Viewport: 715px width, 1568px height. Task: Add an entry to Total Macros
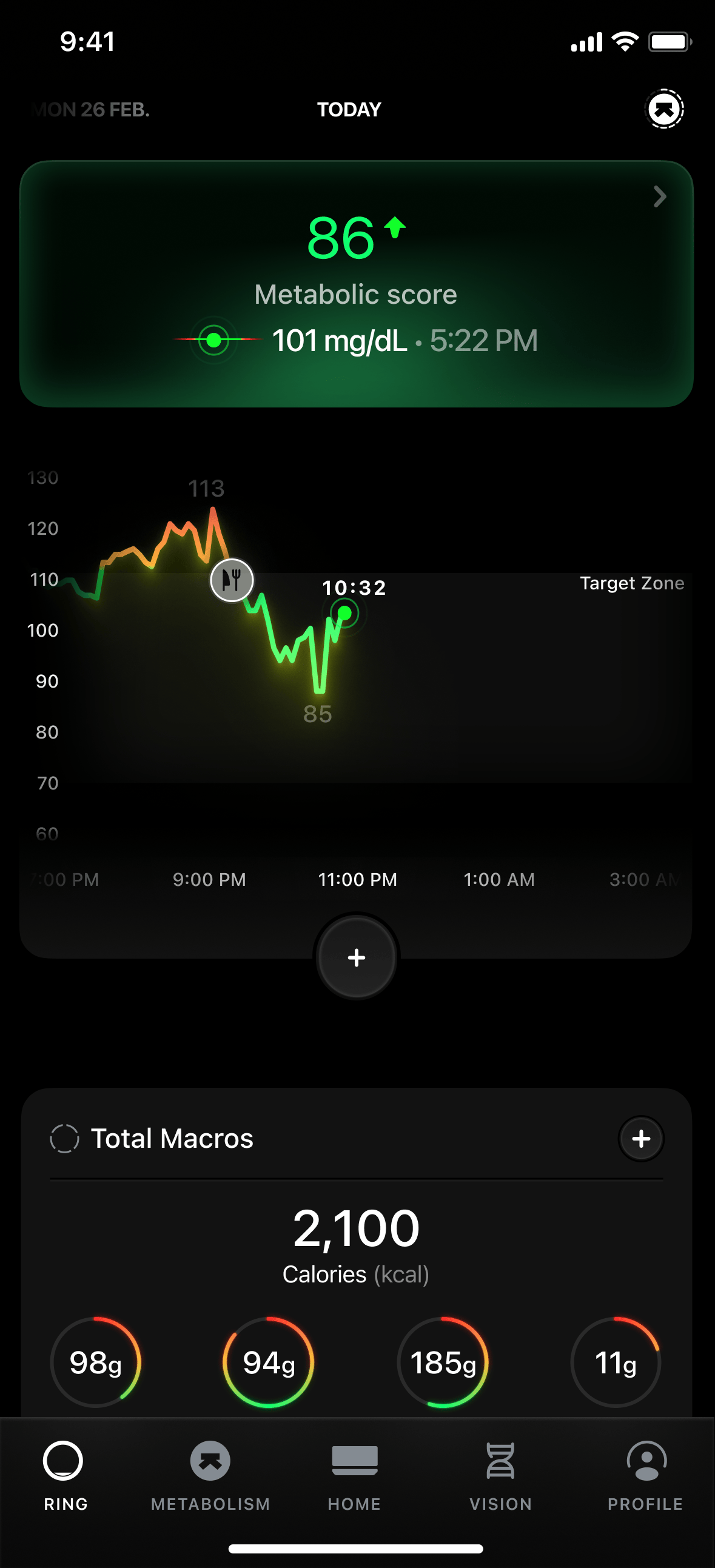click(x=640, y=1138)
